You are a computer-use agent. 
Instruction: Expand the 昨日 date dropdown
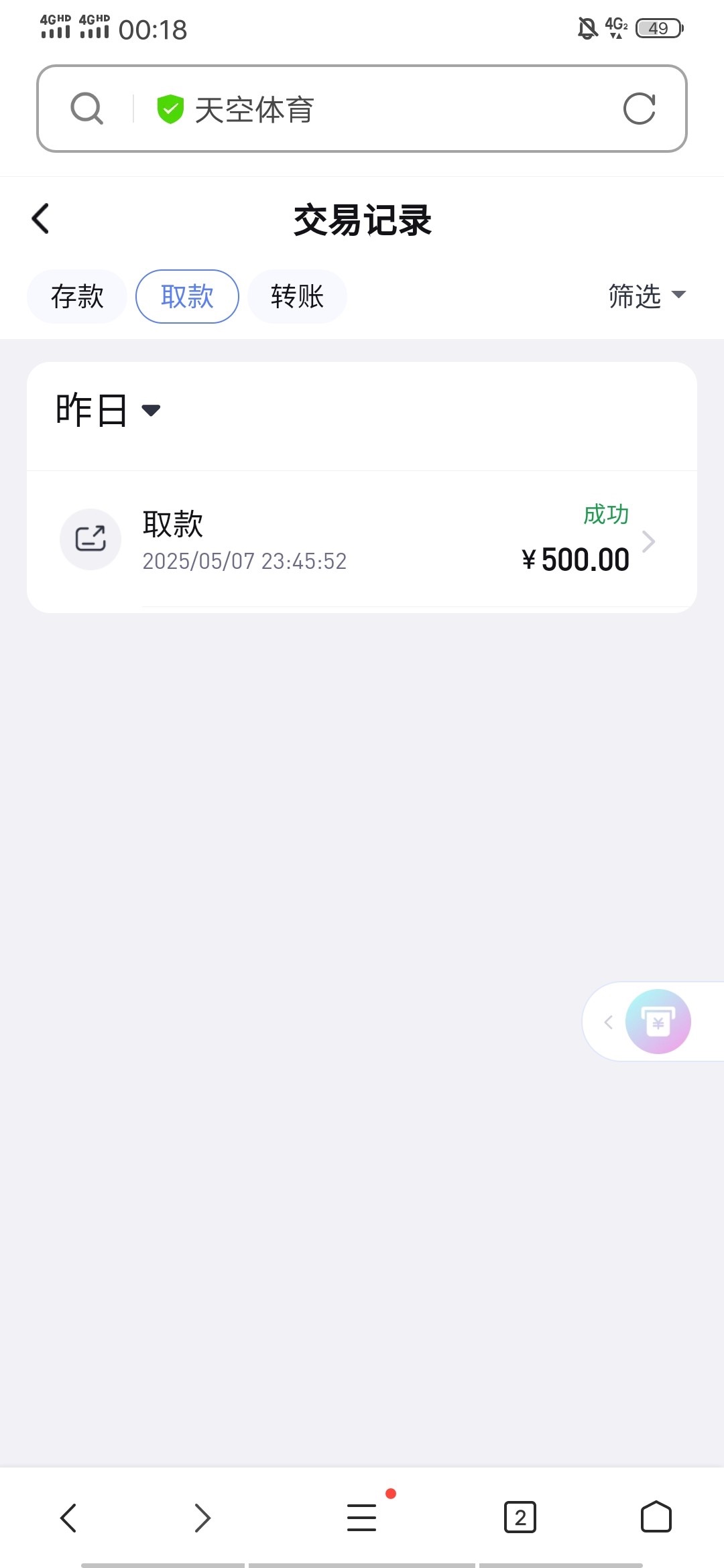pyautogui.click(x=107, y=410)
